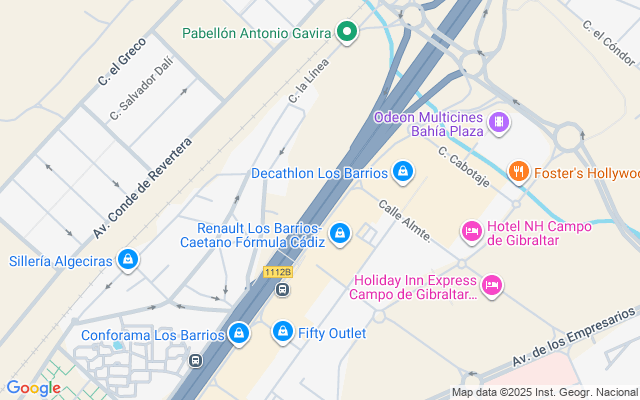Select the bus stop near 1112B

point(283,290)
